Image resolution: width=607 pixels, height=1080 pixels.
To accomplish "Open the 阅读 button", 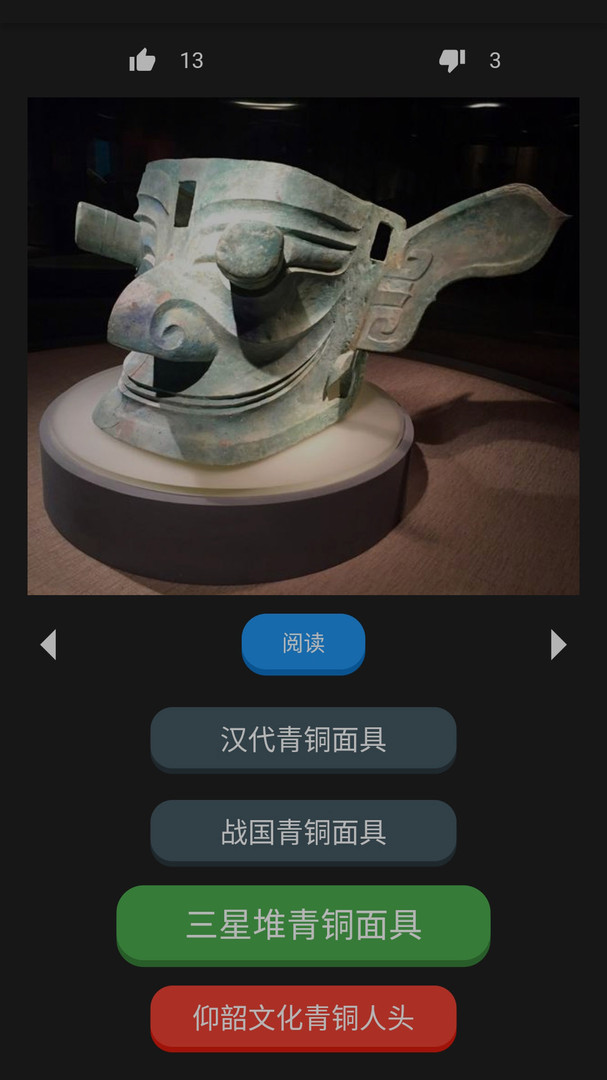I will point(303,644).
